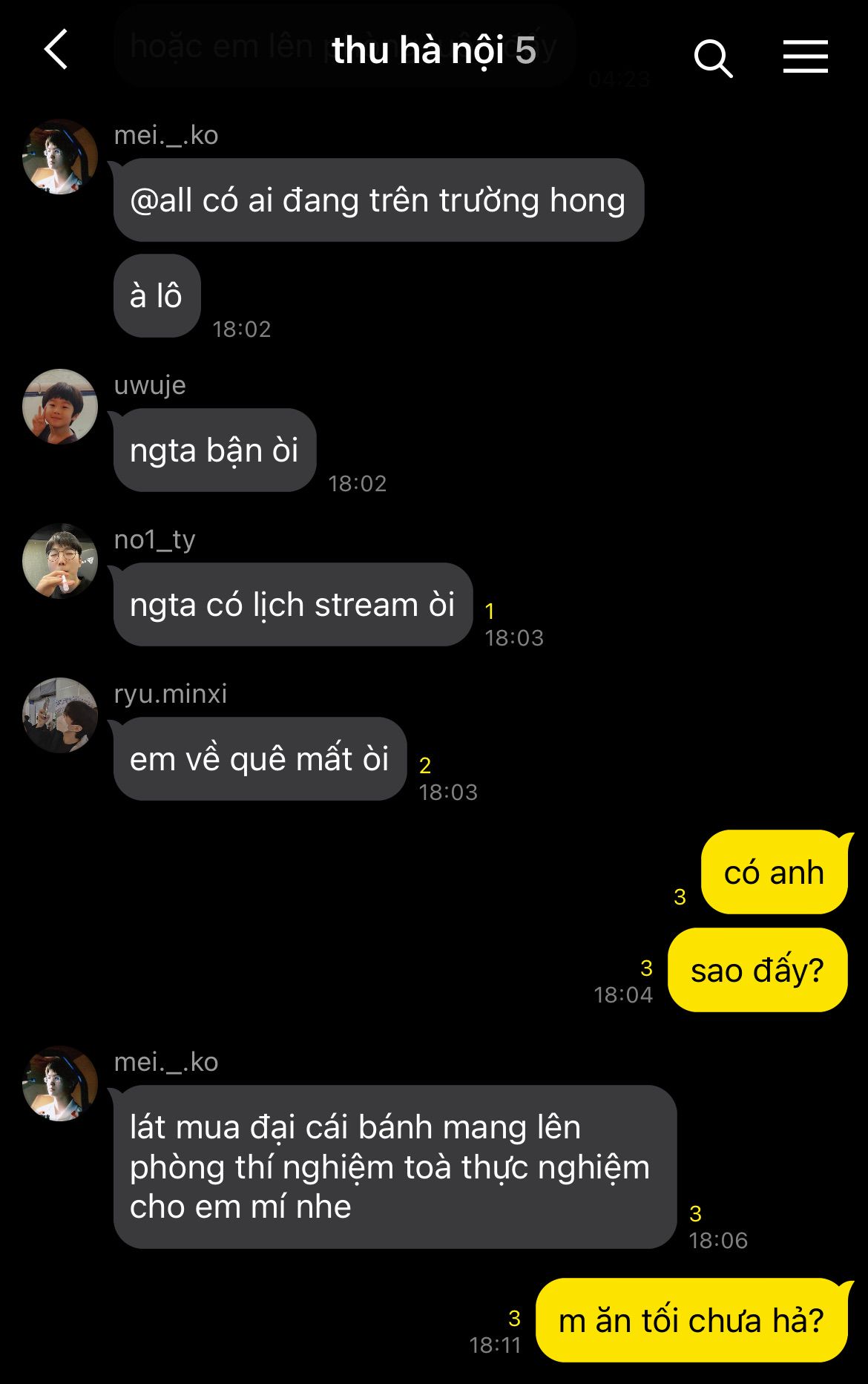868x1384 pixels.
Task: Tap mei._.ko's avatar beside the @all message
Action: [60, 157]
